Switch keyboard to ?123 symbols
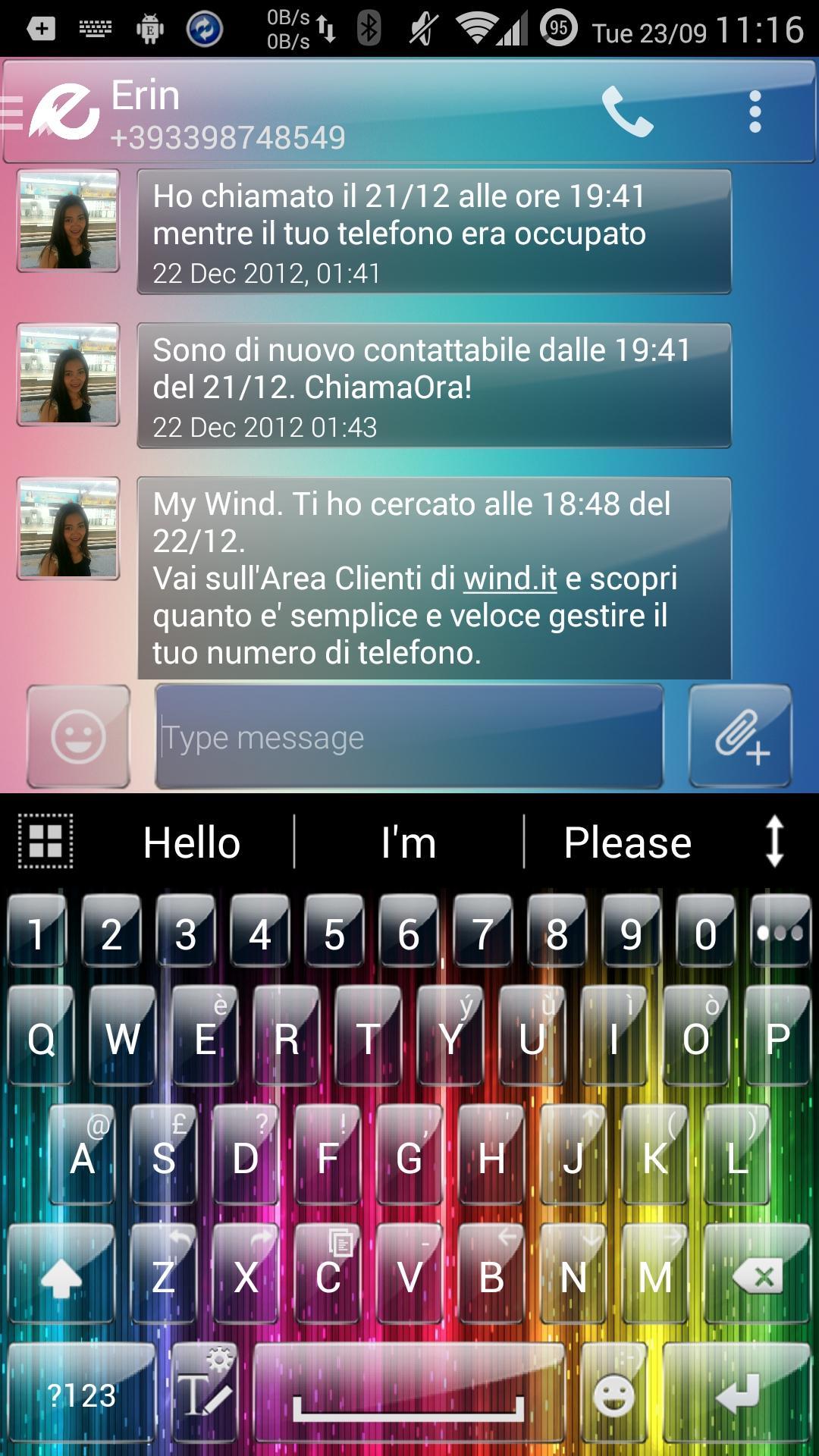This screenshot has height=1456, width=819. (x=81, y=1395)
